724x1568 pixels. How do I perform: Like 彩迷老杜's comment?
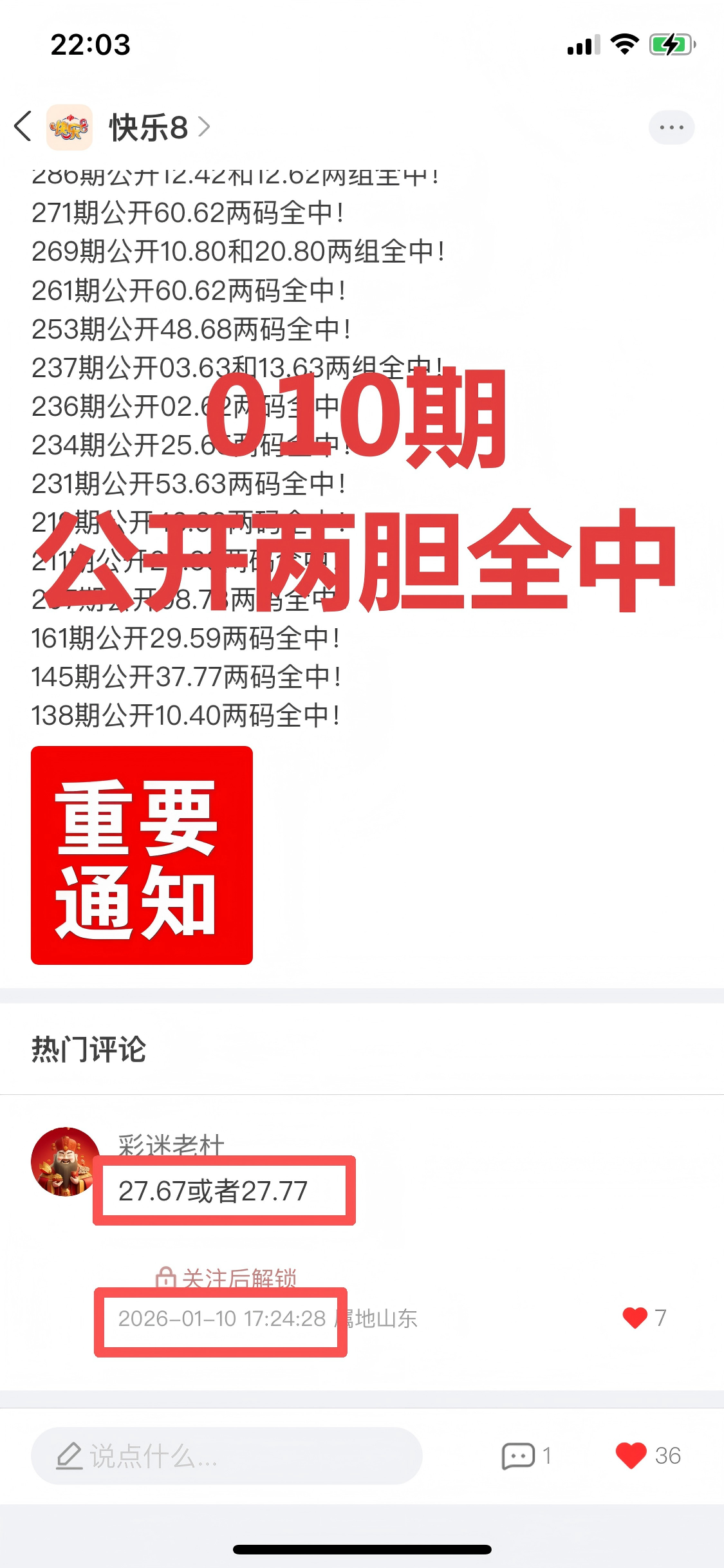[635, 1318]
